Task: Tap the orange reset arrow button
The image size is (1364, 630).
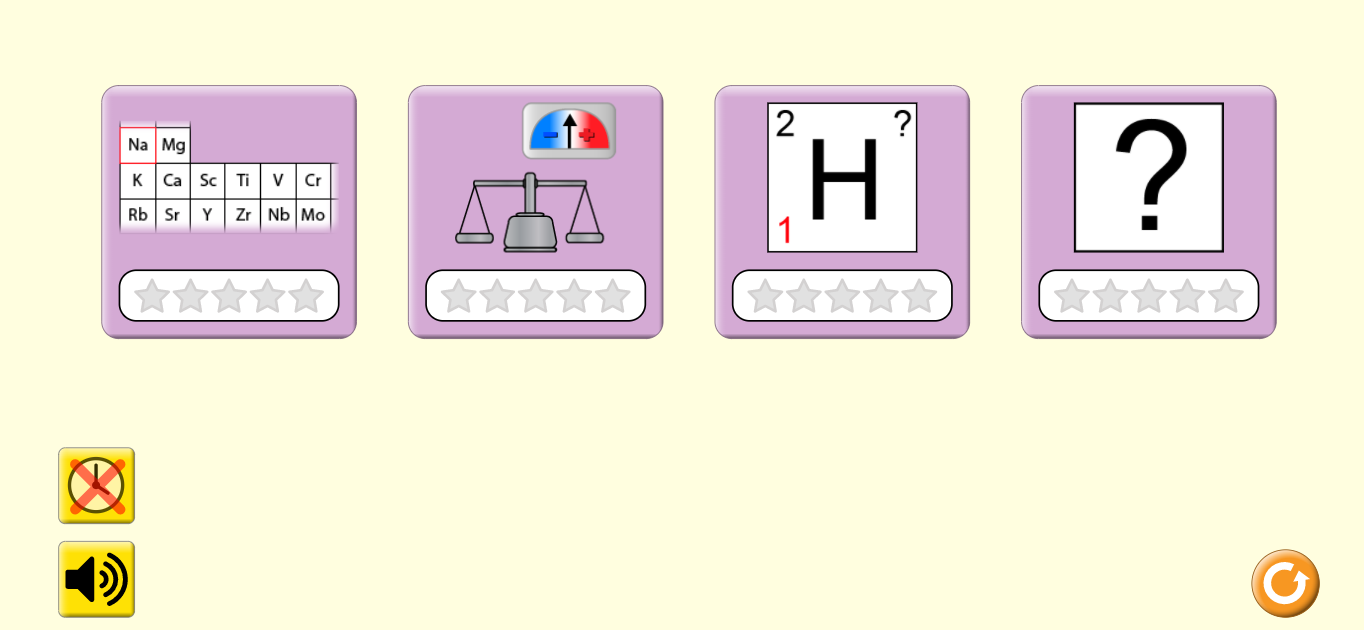Action: click(x=1285, y=583)
